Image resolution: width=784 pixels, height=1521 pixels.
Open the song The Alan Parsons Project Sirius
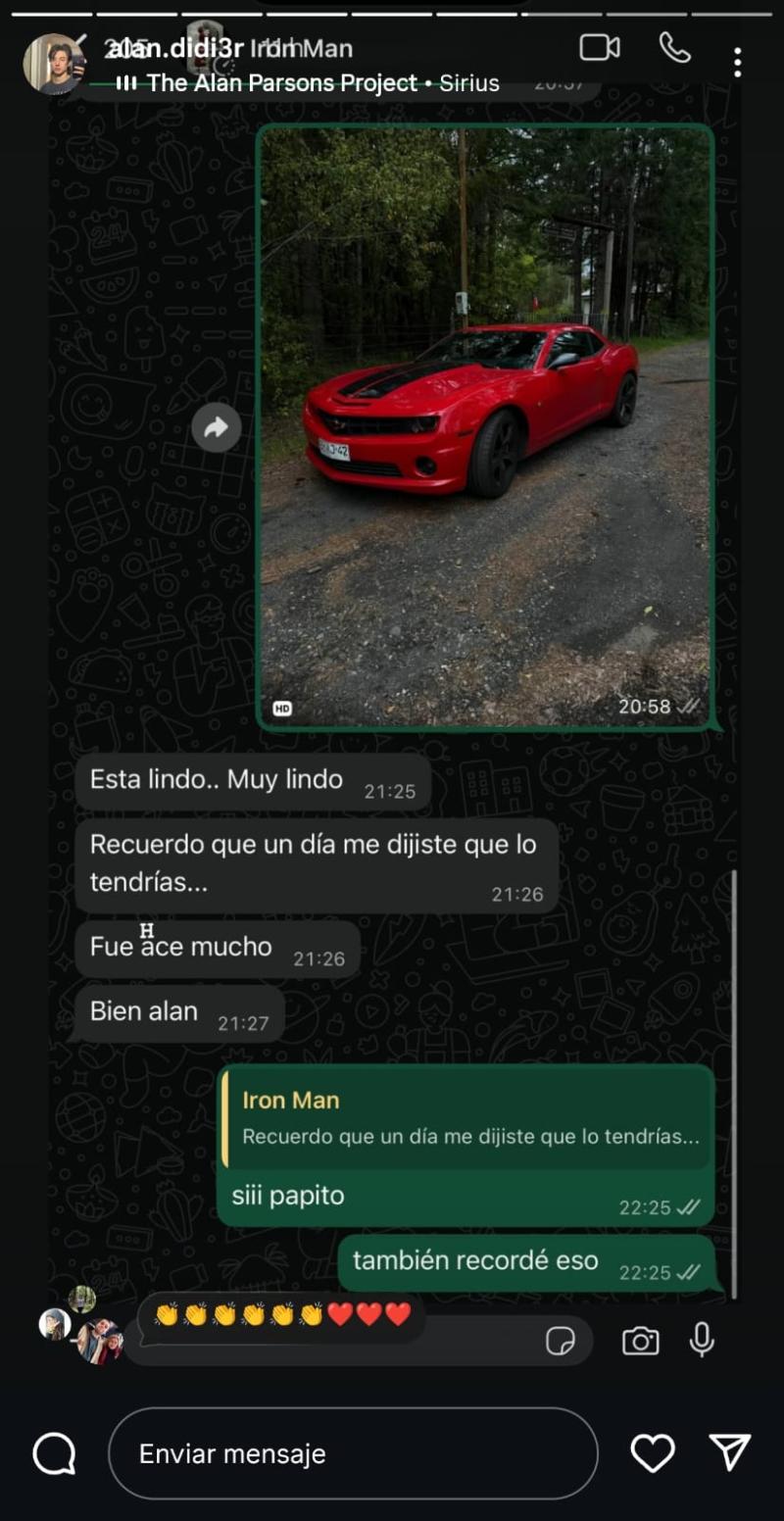(312, 83)
